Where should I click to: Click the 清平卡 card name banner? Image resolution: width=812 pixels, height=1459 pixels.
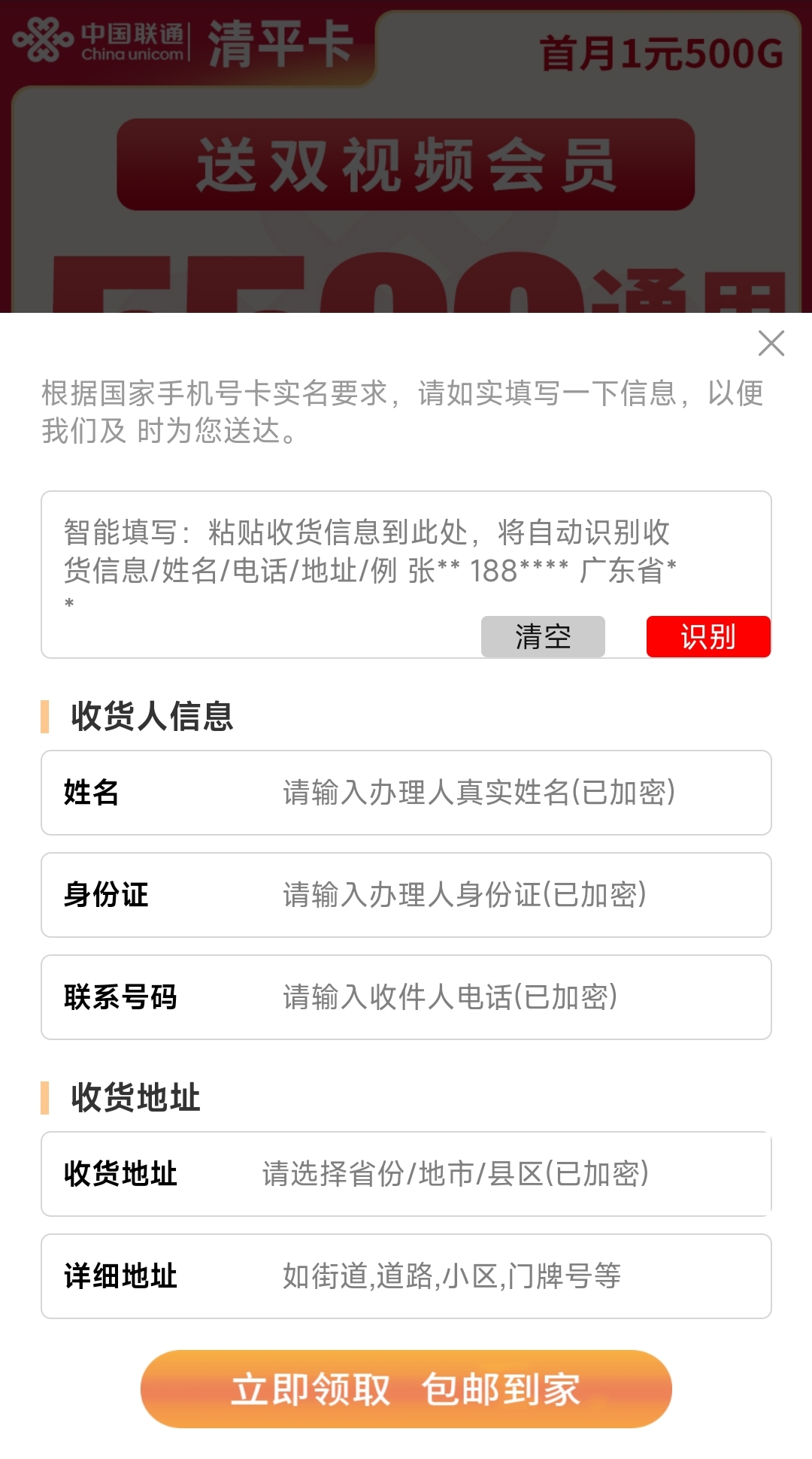coord(278,41)
